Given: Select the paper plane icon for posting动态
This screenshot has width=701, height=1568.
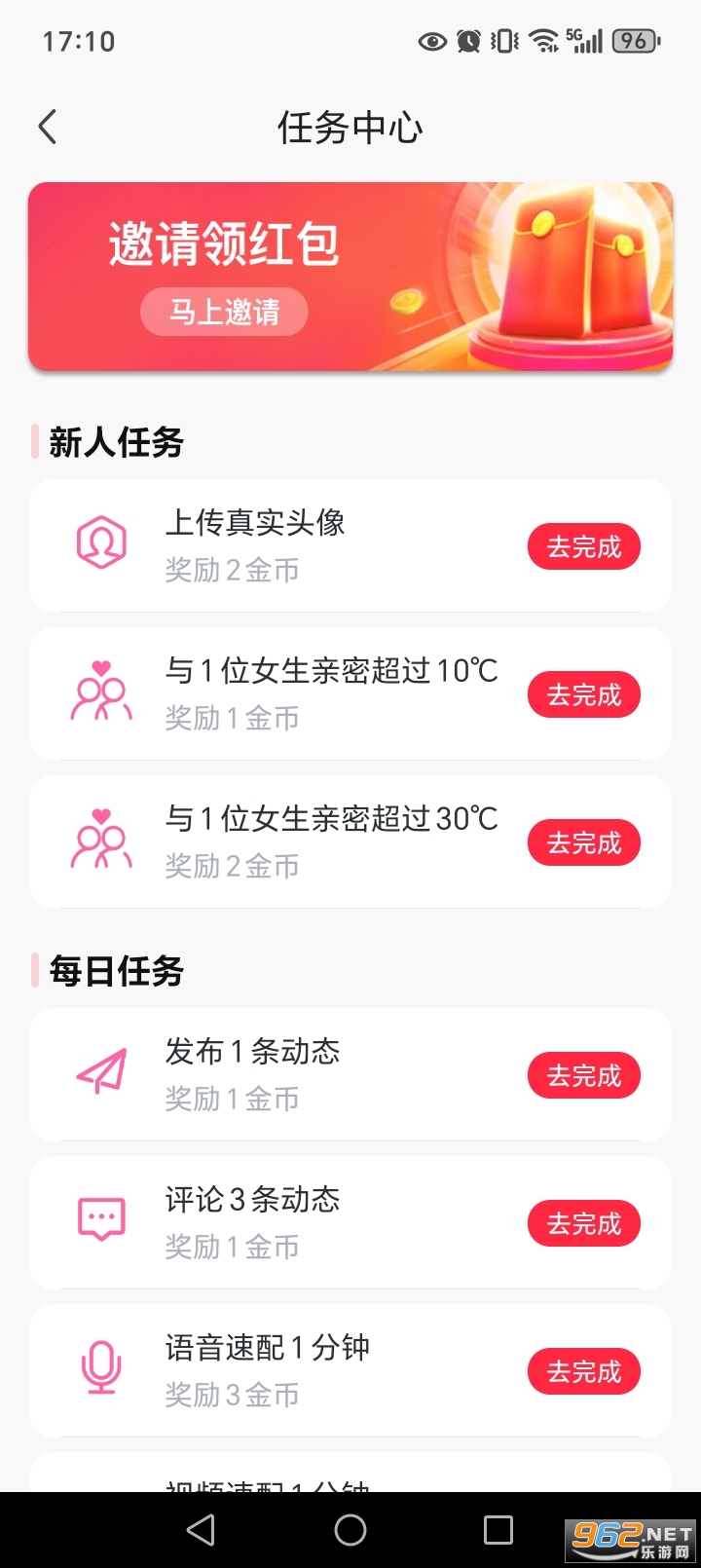Looking at the screenshot, I should click(100, 1073).
